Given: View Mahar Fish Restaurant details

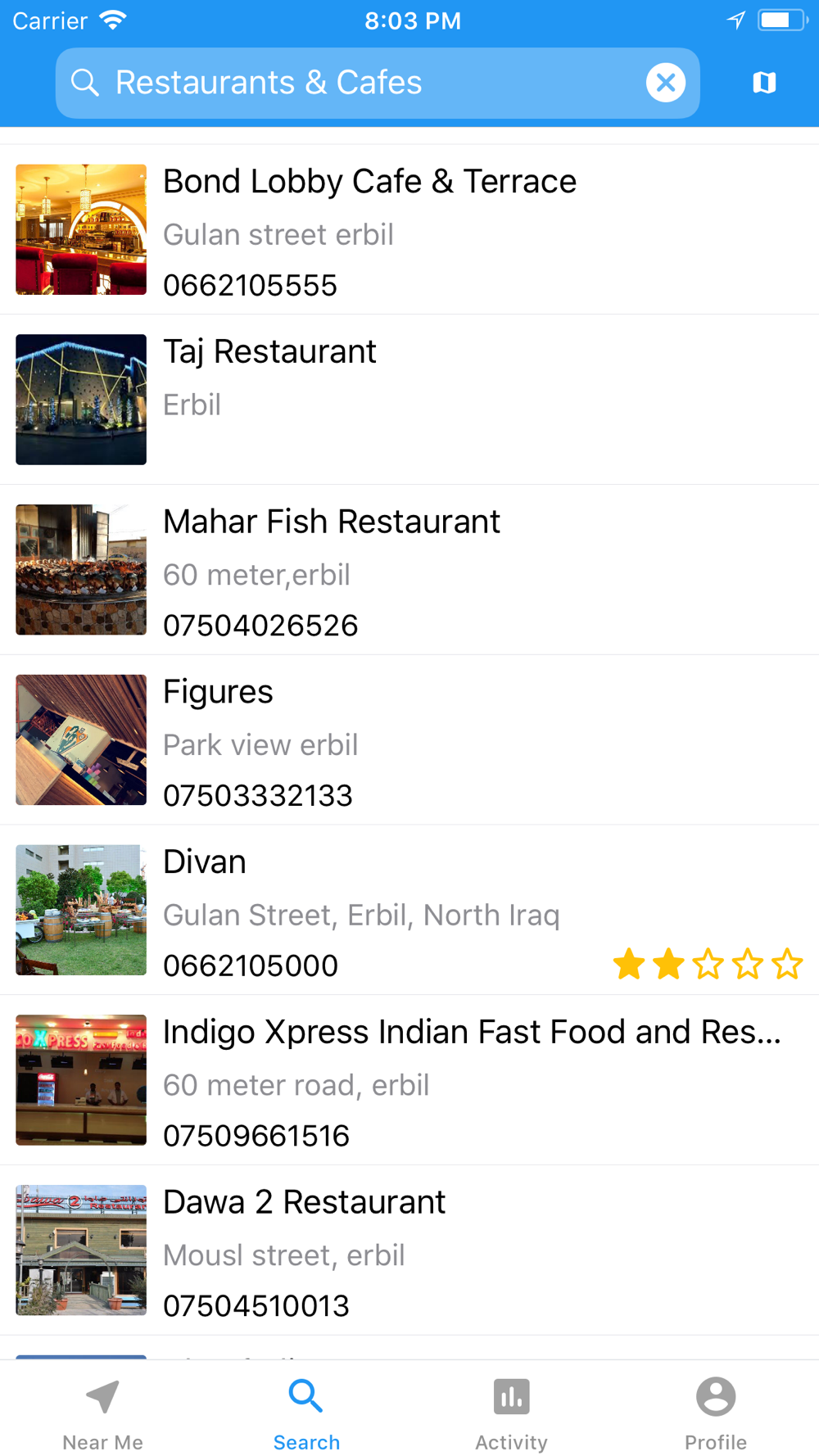Looking at the screenshot, I should coord(409,570).
